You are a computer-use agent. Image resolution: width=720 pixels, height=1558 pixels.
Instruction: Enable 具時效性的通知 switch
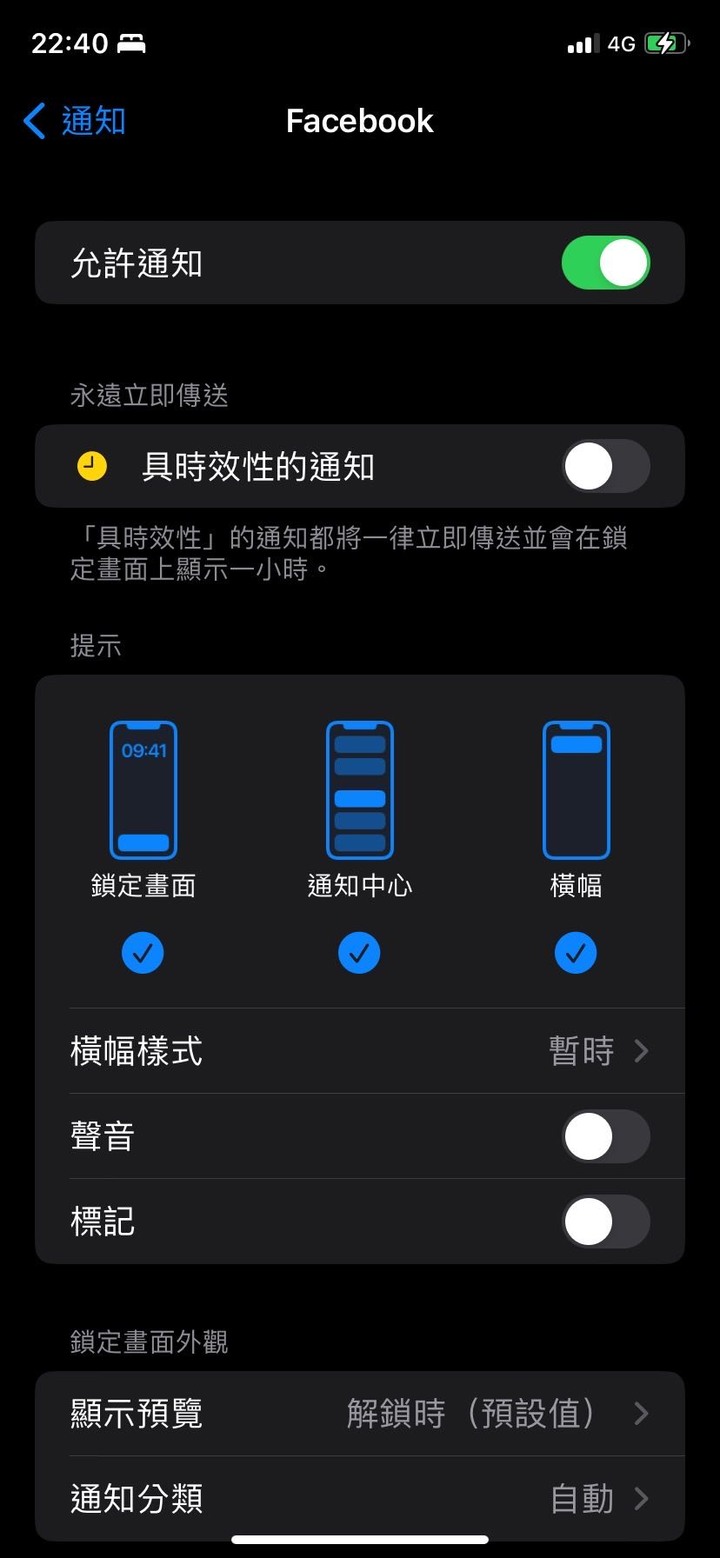tap(605, 466)
